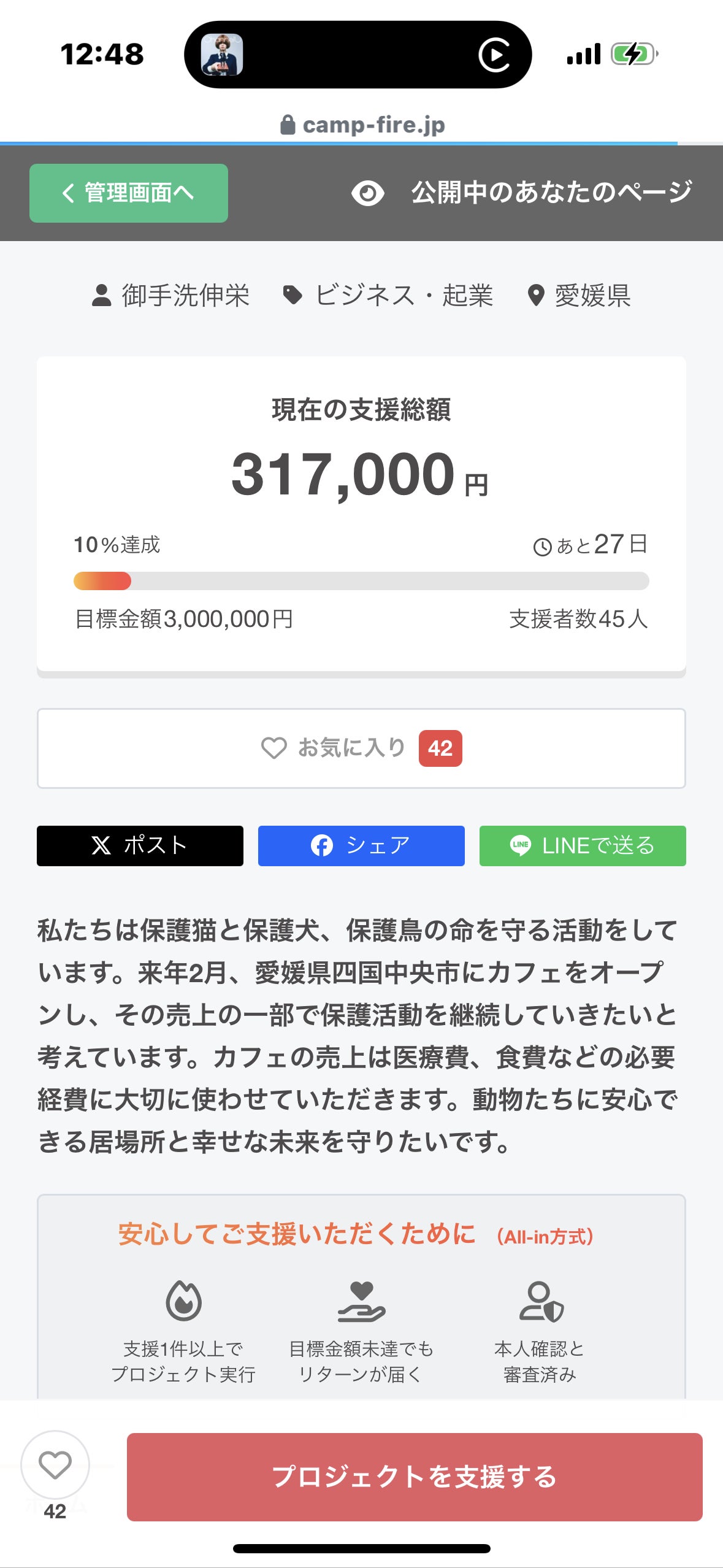Go back to 管理画面へ dashboard

(x=129, y=193)
